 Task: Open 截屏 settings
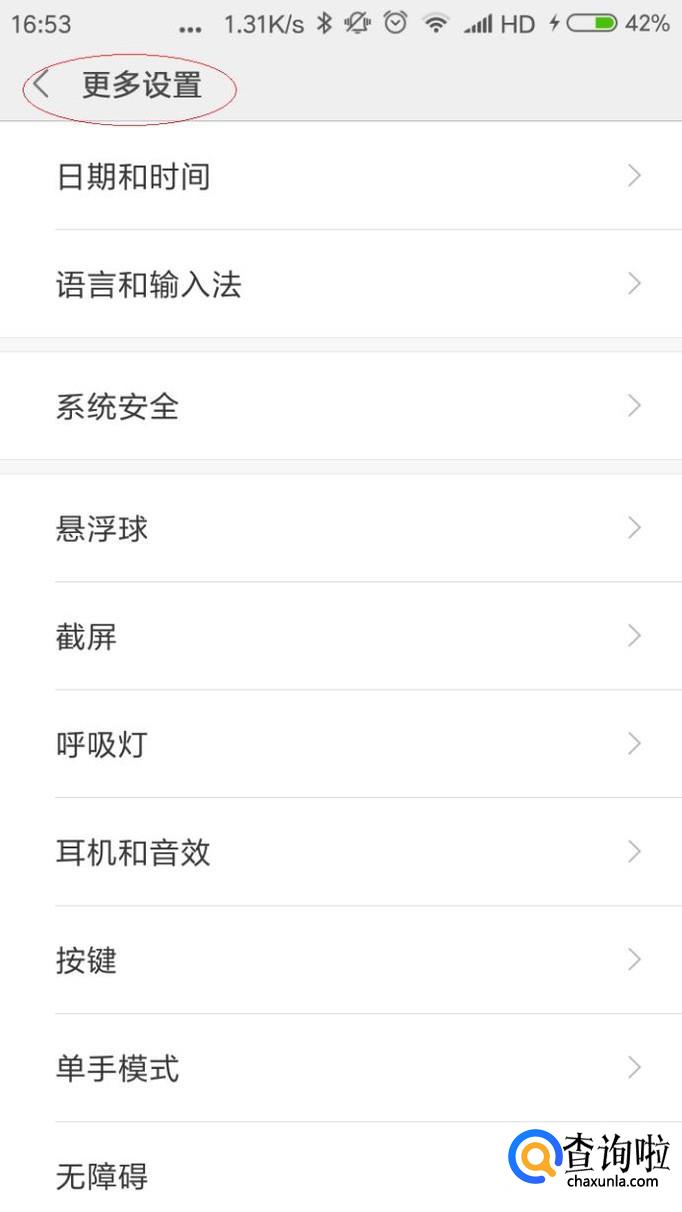click(x=340, y=636)
